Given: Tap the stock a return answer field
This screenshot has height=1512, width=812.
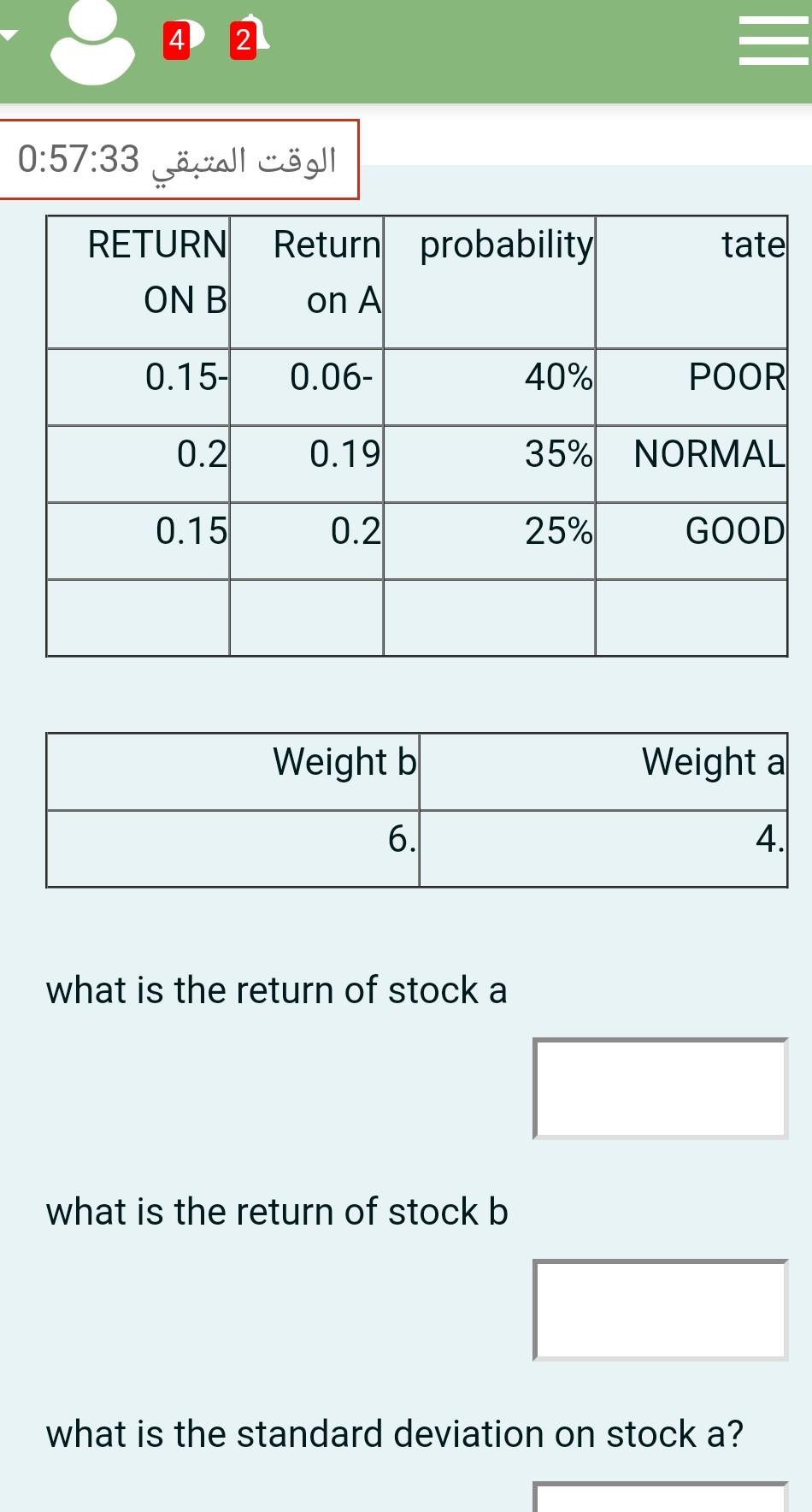Looking at the screenshot, I should coord(660,1089).
